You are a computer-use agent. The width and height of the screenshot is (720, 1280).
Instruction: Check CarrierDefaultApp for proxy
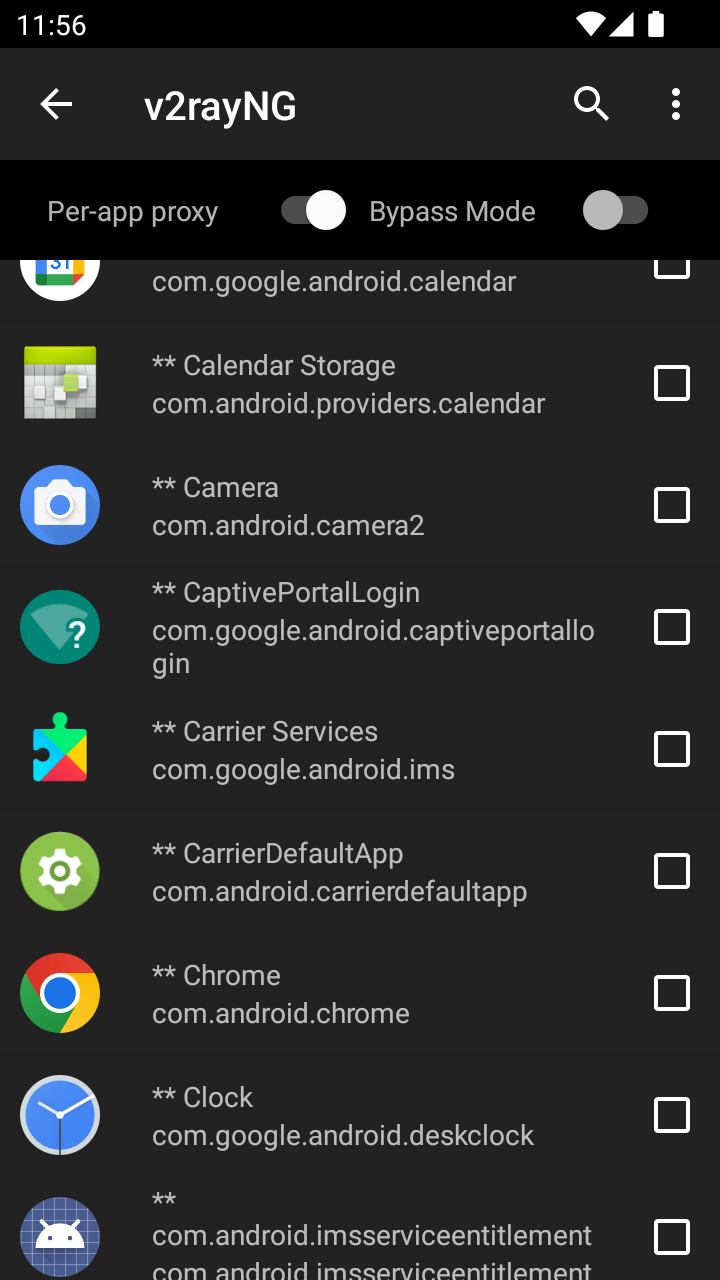pos(672,871)
